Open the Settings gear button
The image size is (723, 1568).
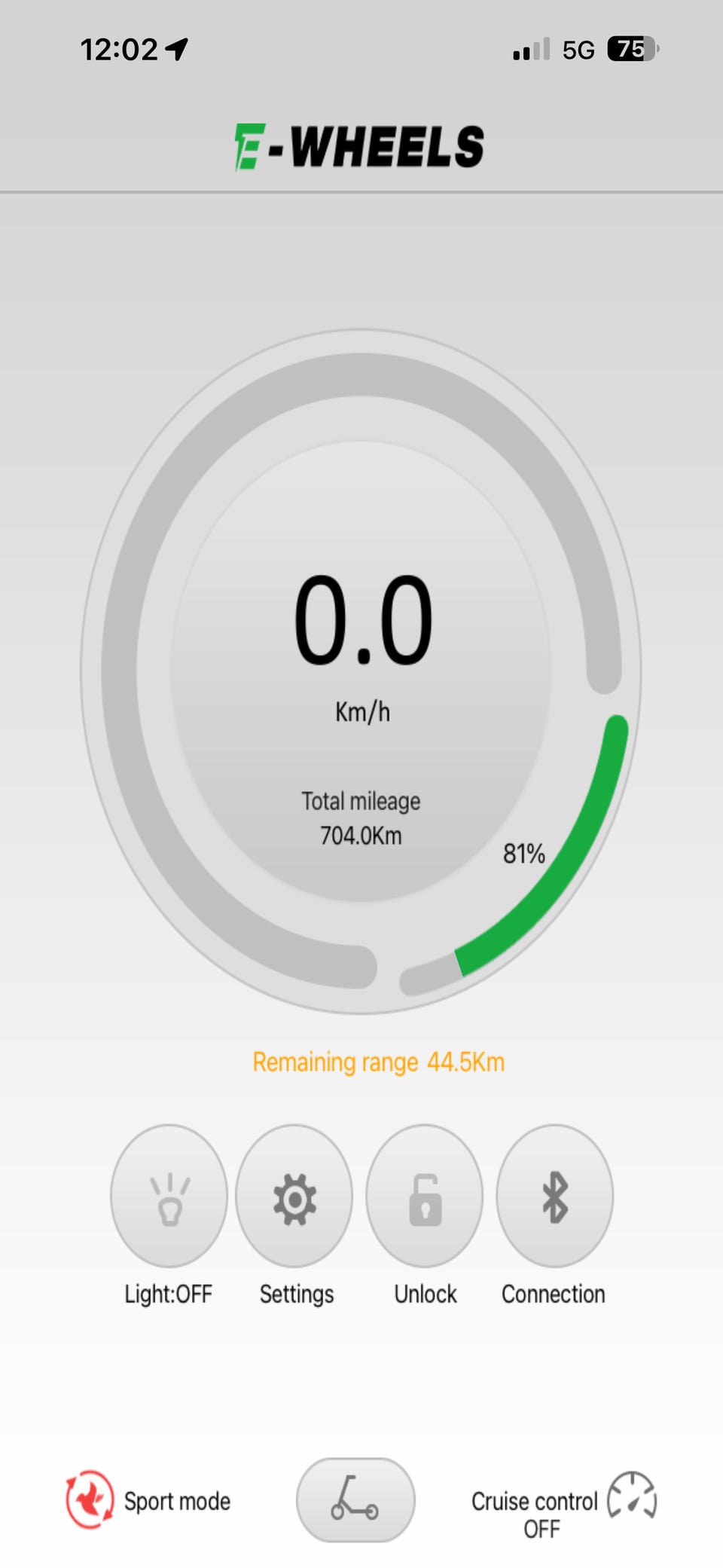(x=294, y=1196)
